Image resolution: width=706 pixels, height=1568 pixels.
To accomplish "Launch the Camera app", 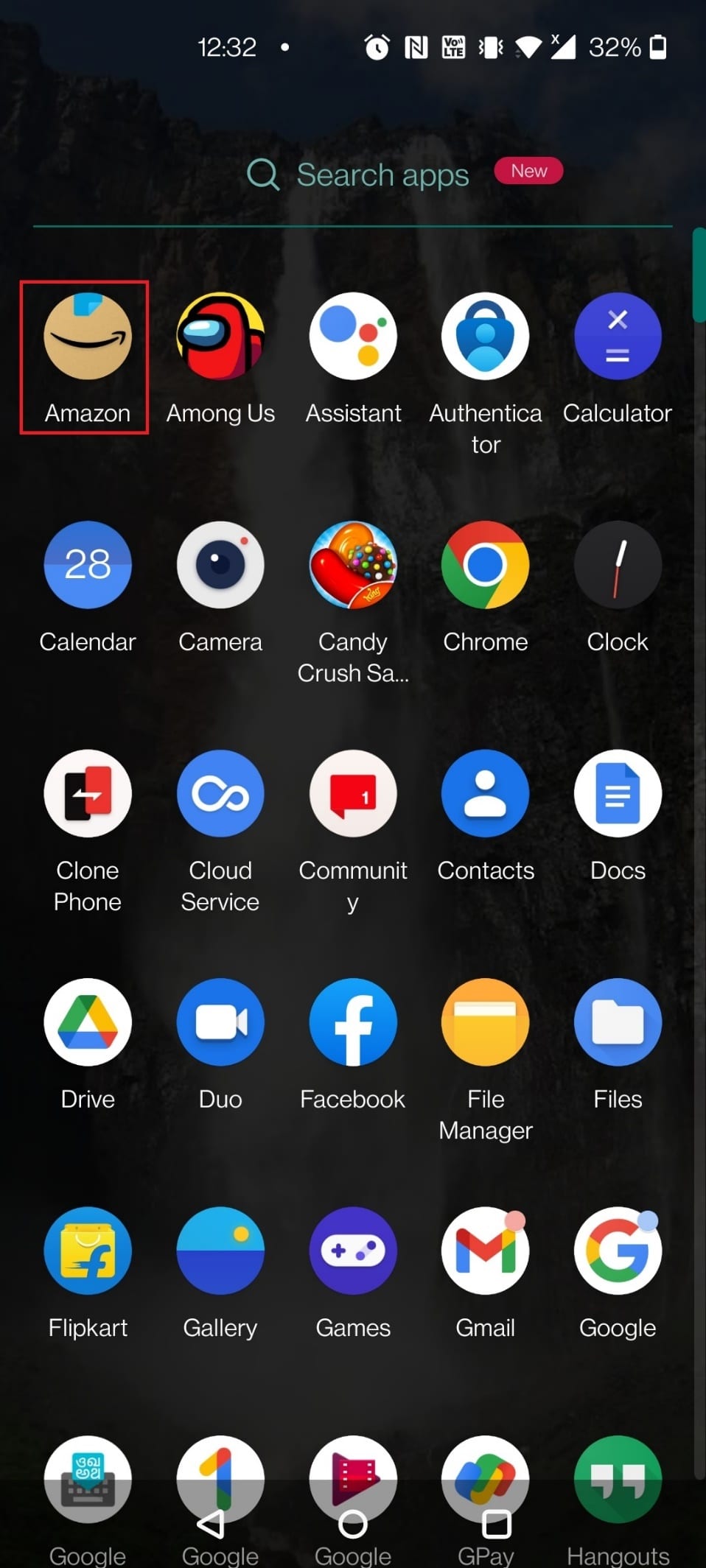I will click(220, 566).
